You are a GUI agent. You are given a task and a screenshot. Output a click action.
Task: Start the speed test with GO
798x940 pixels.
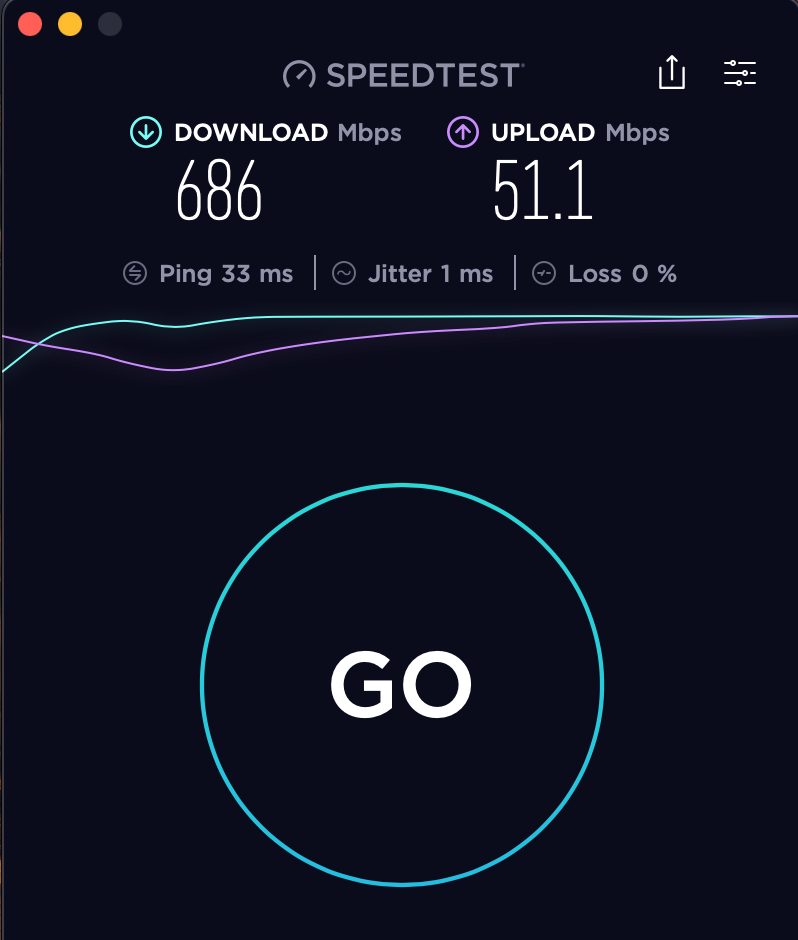coord(401,685)
